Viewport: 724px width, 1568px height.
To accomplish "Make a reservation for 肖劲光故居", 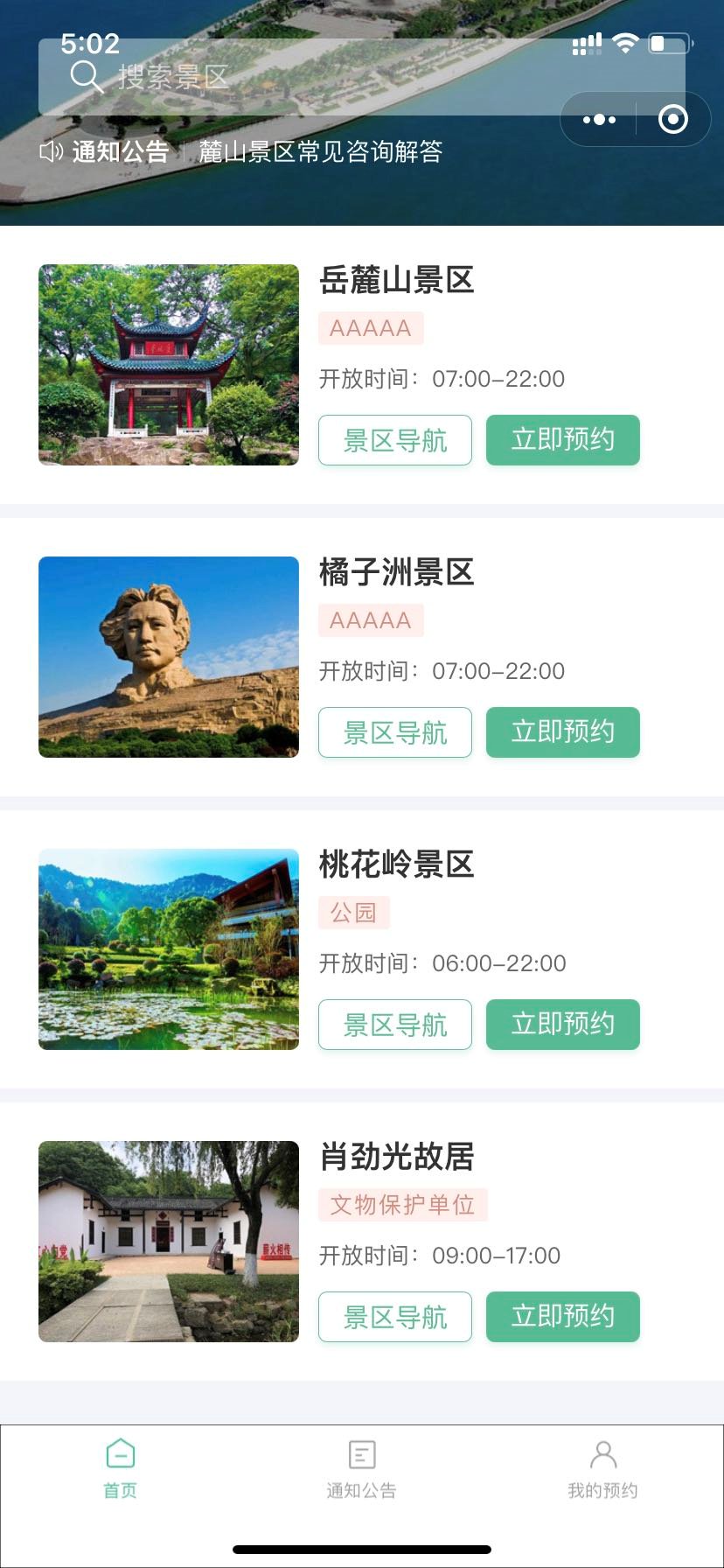I will point(563,1317).
